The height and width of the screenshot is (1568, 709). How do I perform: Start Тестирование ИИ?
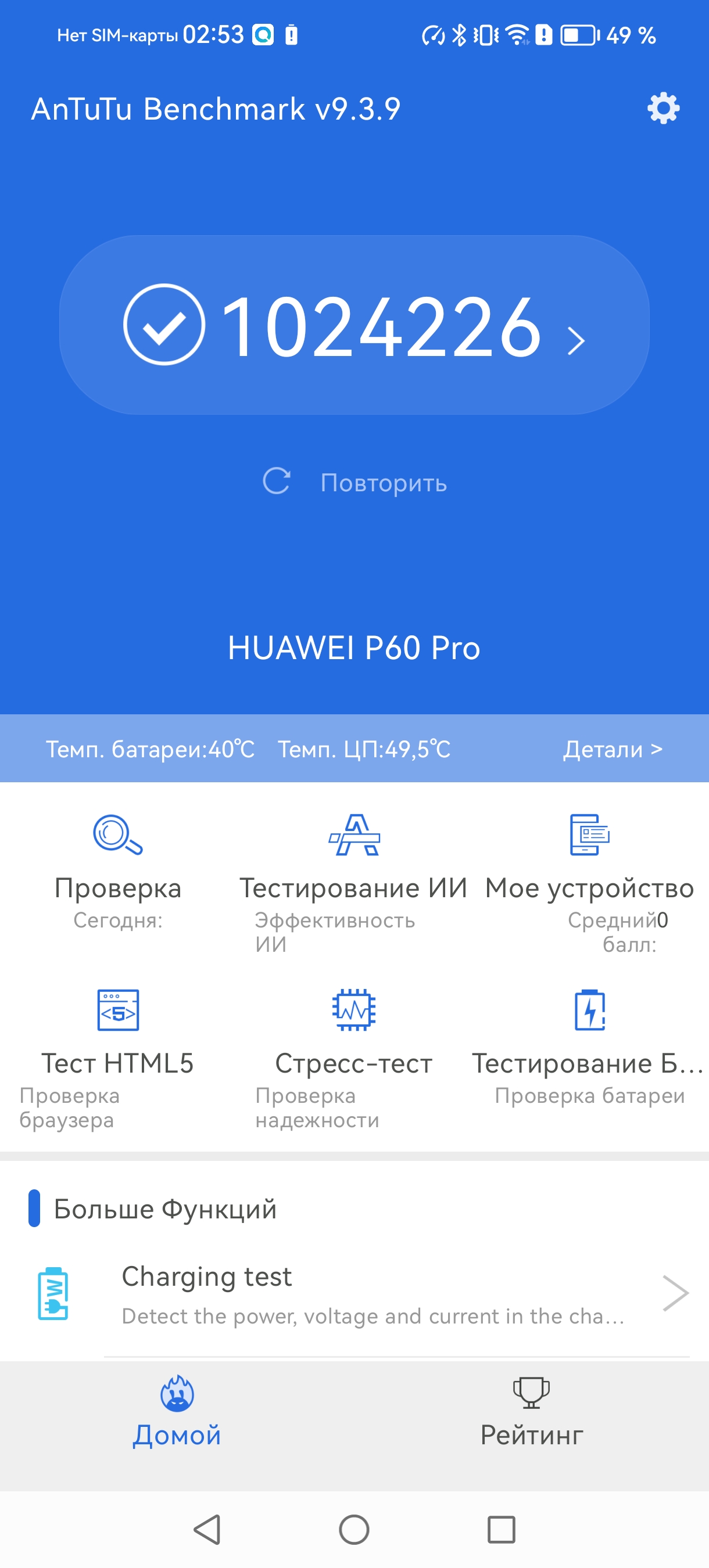click(353, 871)
